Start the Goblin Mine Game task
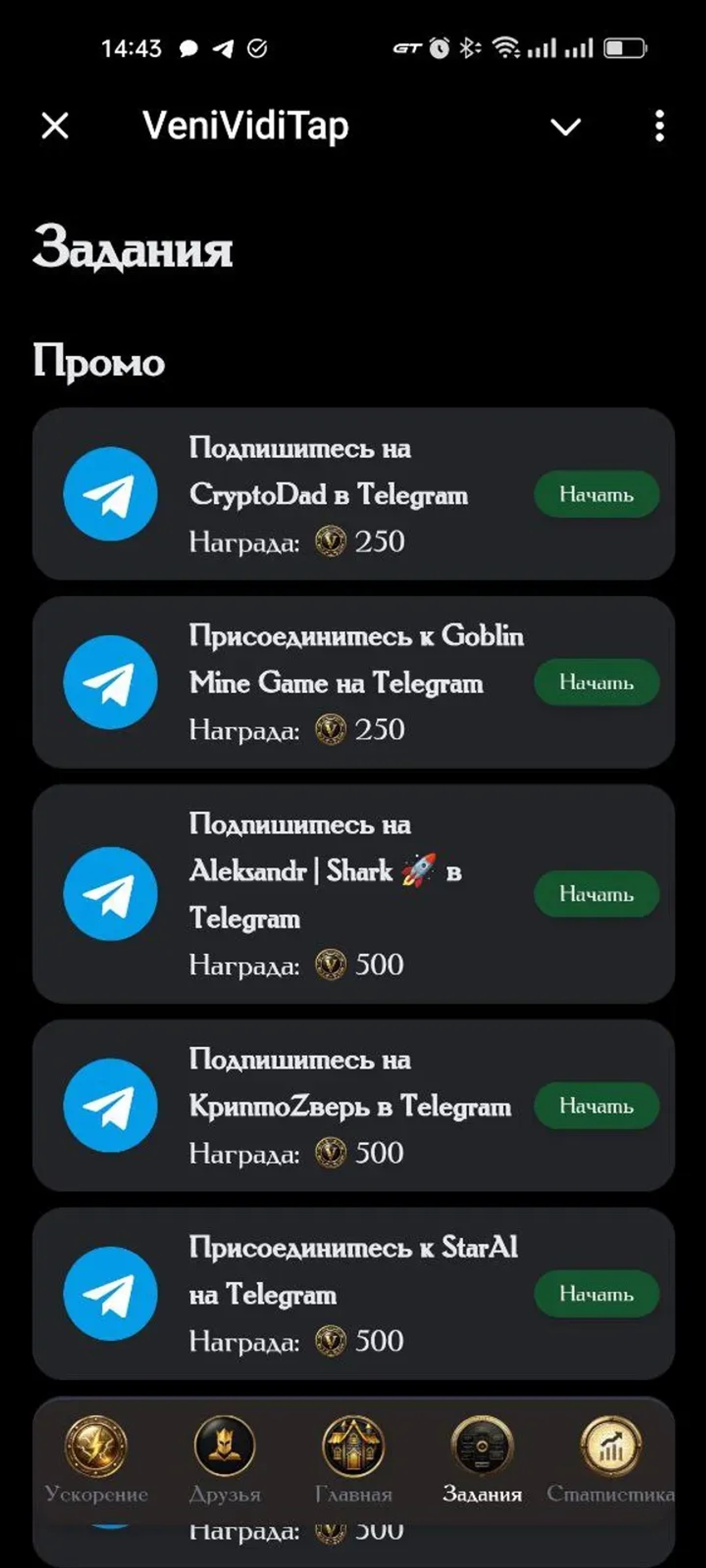The height and width of the screenshot is (1568, 706). (x=596, y=682)
